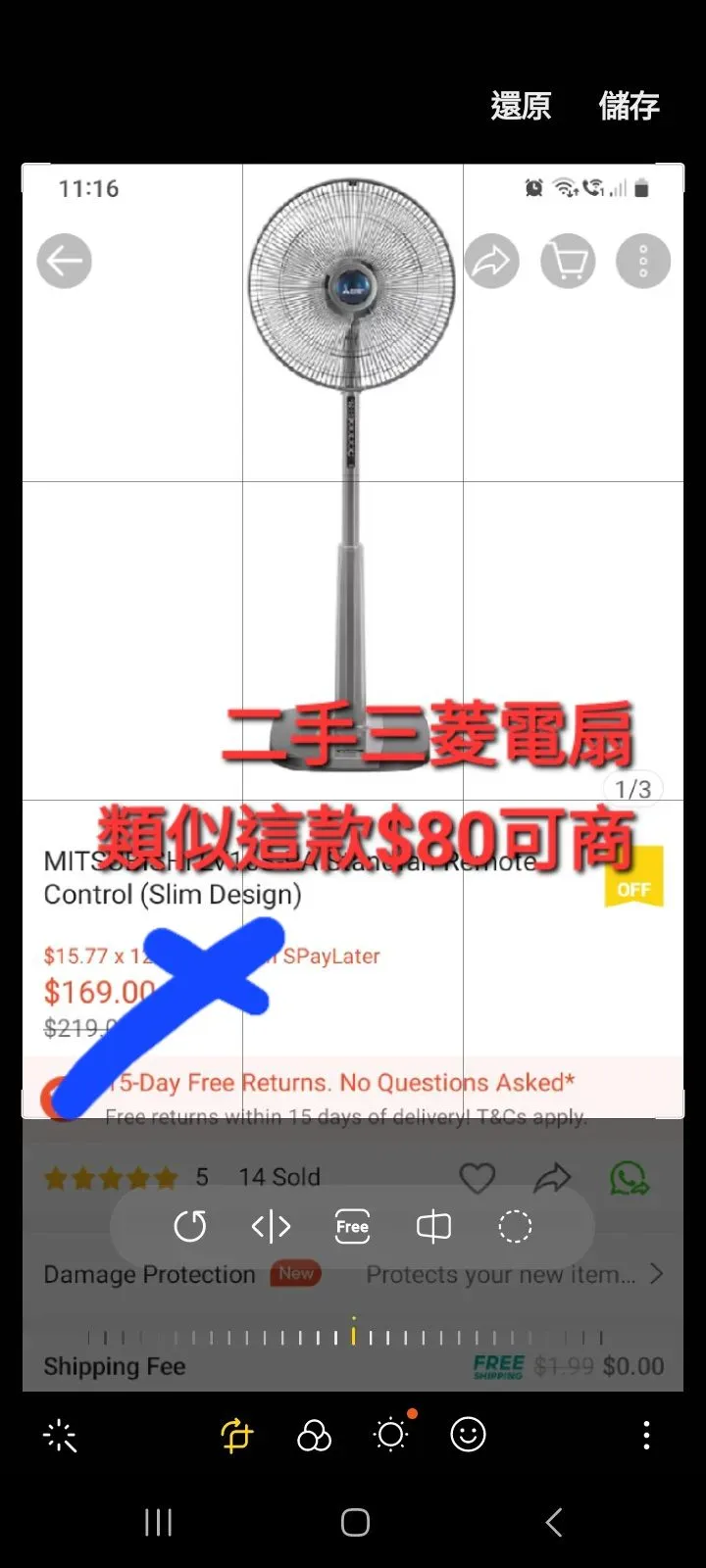This screenshot has width=706, height=1568.
Task: Open the editor's more options menu
Action: [x=646, y=1436]
